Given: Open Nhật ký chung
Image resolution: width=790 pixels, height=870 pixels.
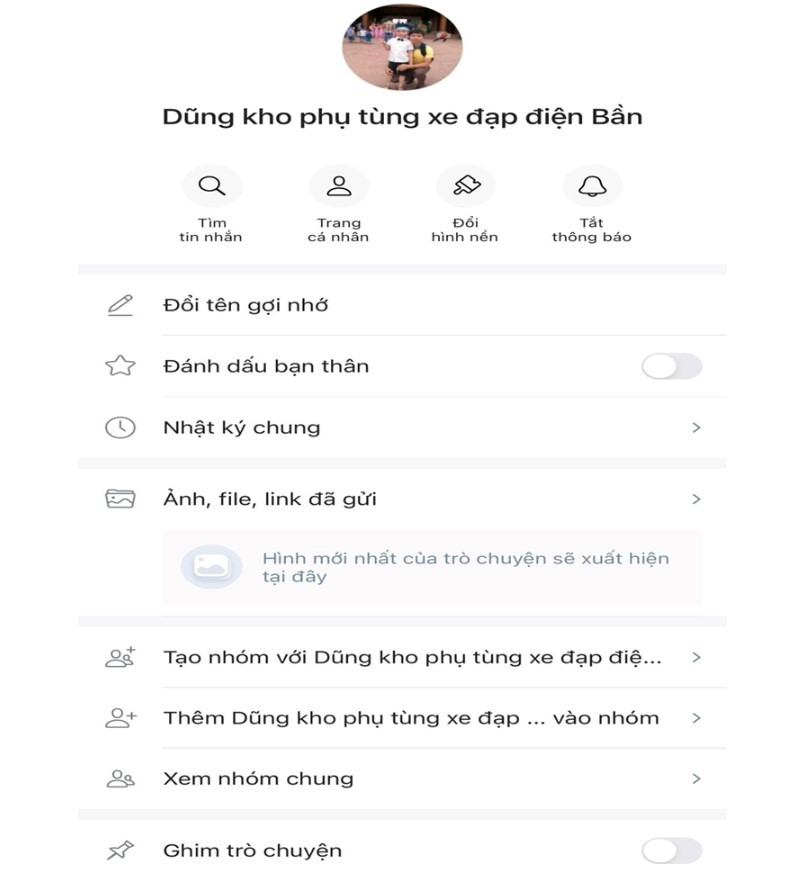Looking at the screenshot, I should pos(400,428).
